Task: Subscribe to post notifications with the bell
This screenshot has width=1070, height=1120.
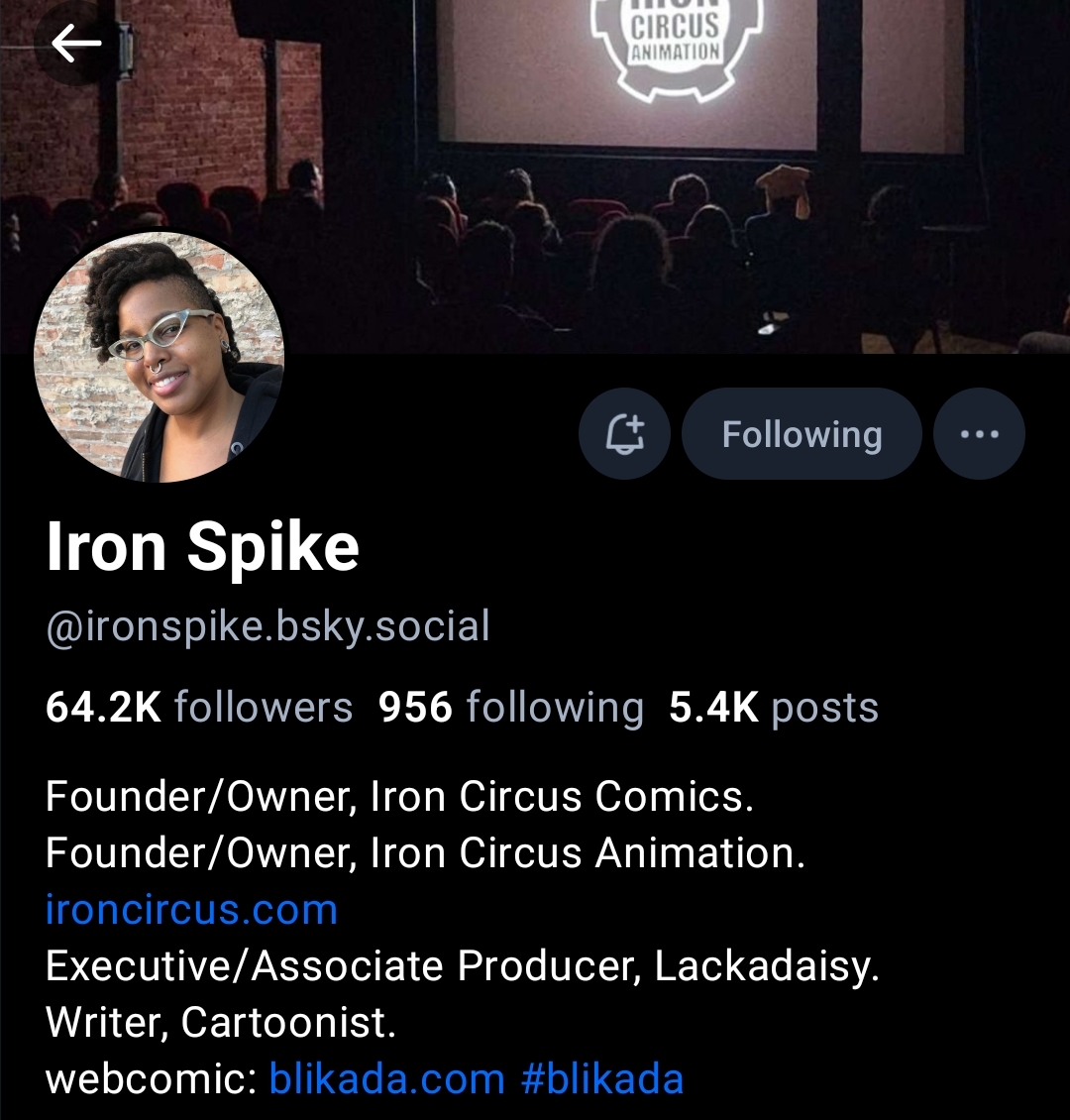Action: (625, 434)
